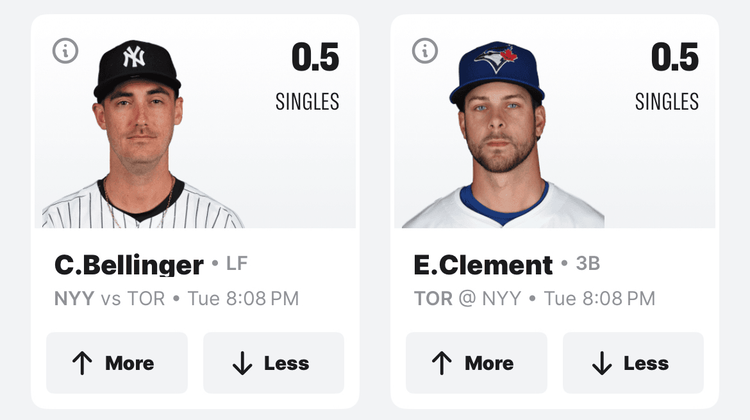750x420 pixels.
Task: Open info icon on E.Clement card
Action: 425,51
